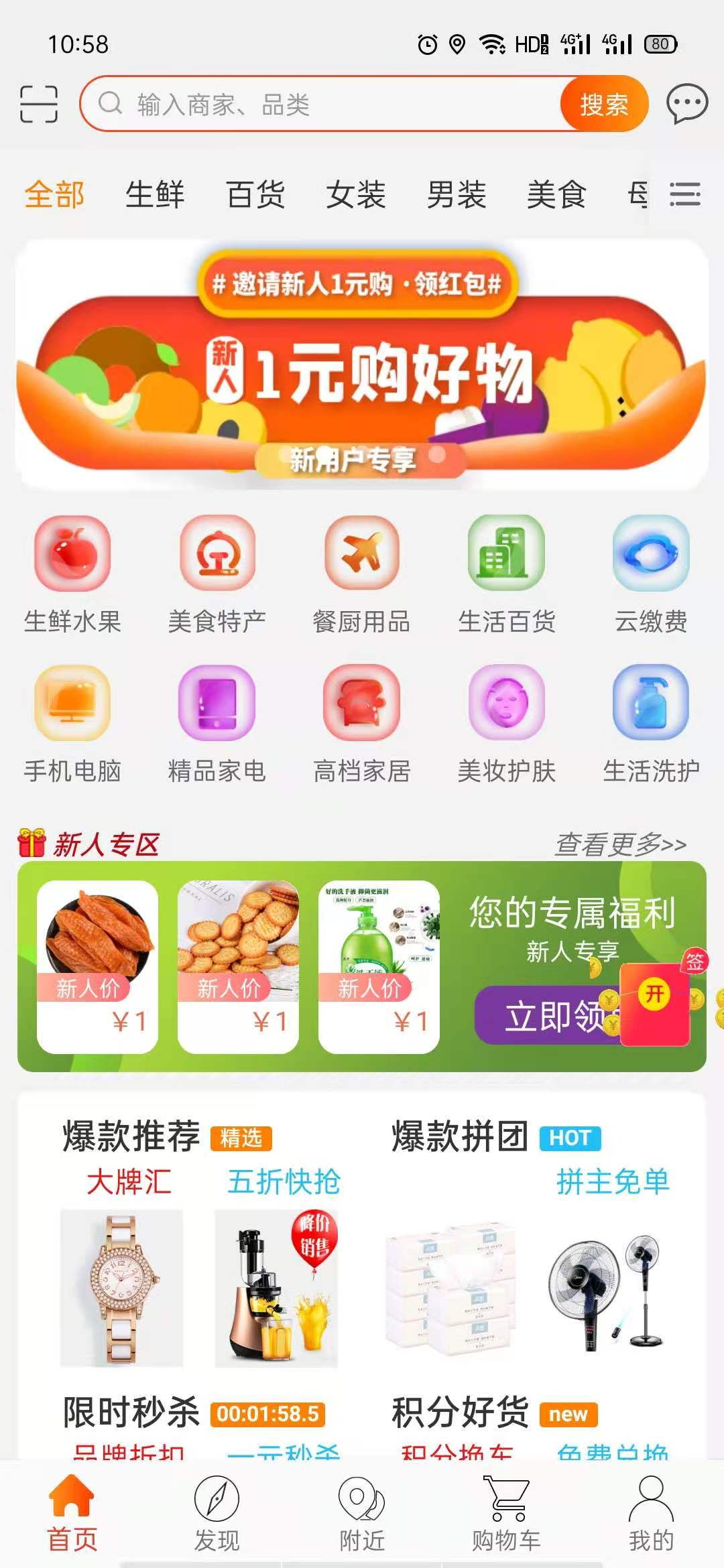724x1568 pixels.
Task: Select the 女装 category tab
Action: click(x=356, y=195)
